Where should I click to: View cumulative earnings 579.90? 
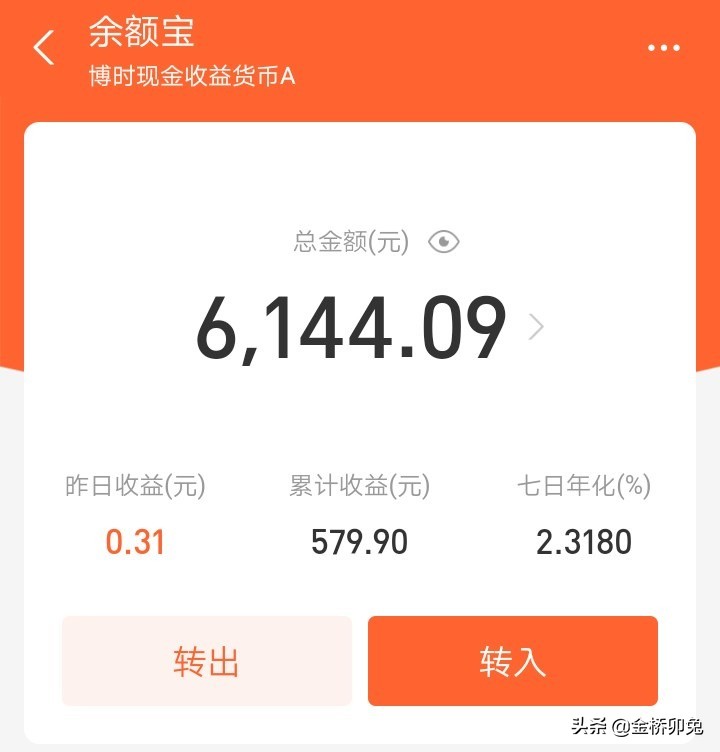pos(357,542)
